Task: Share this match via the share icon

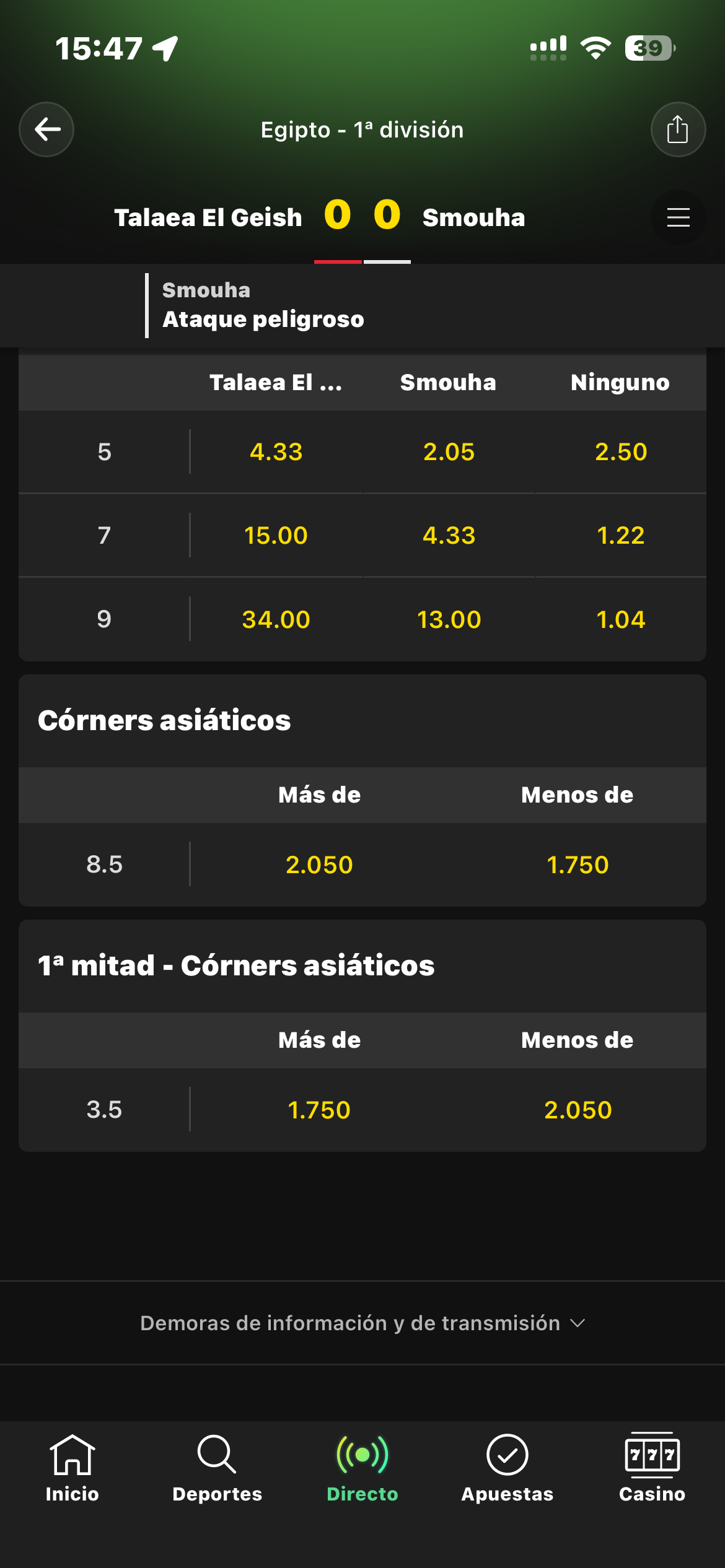Action: 678,129
